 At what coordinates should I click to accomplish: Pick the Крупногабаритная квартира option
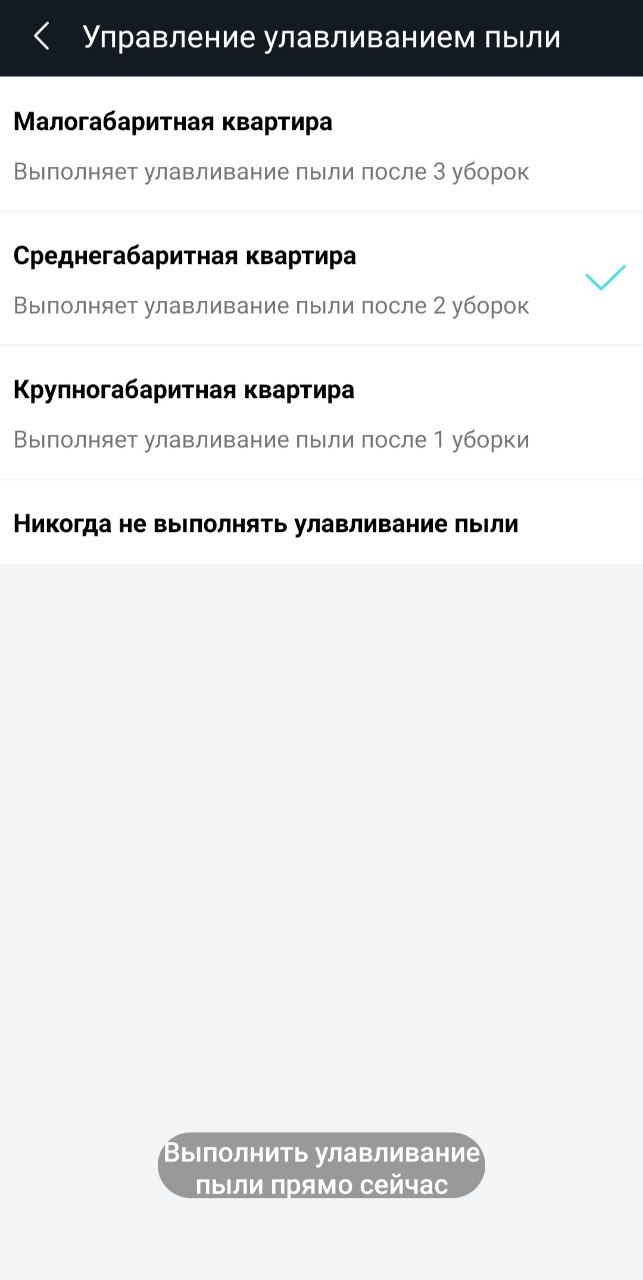(320, 414)
